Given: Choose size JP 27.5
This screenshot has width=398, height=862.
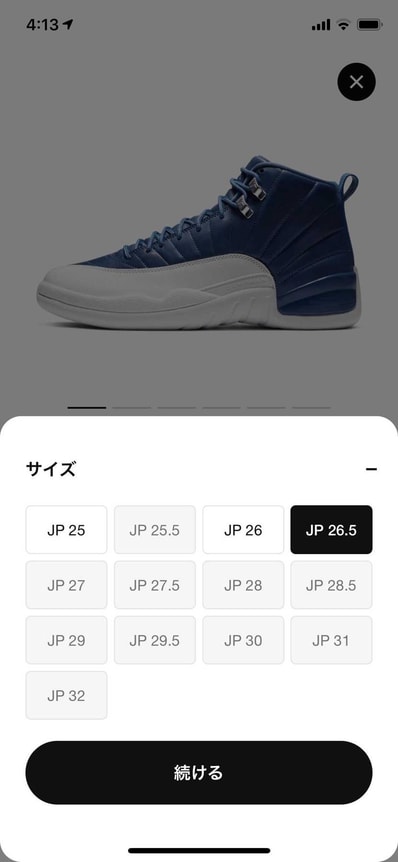Looking at the screenshot, I should pyautogui.click(x=154, y=585).
